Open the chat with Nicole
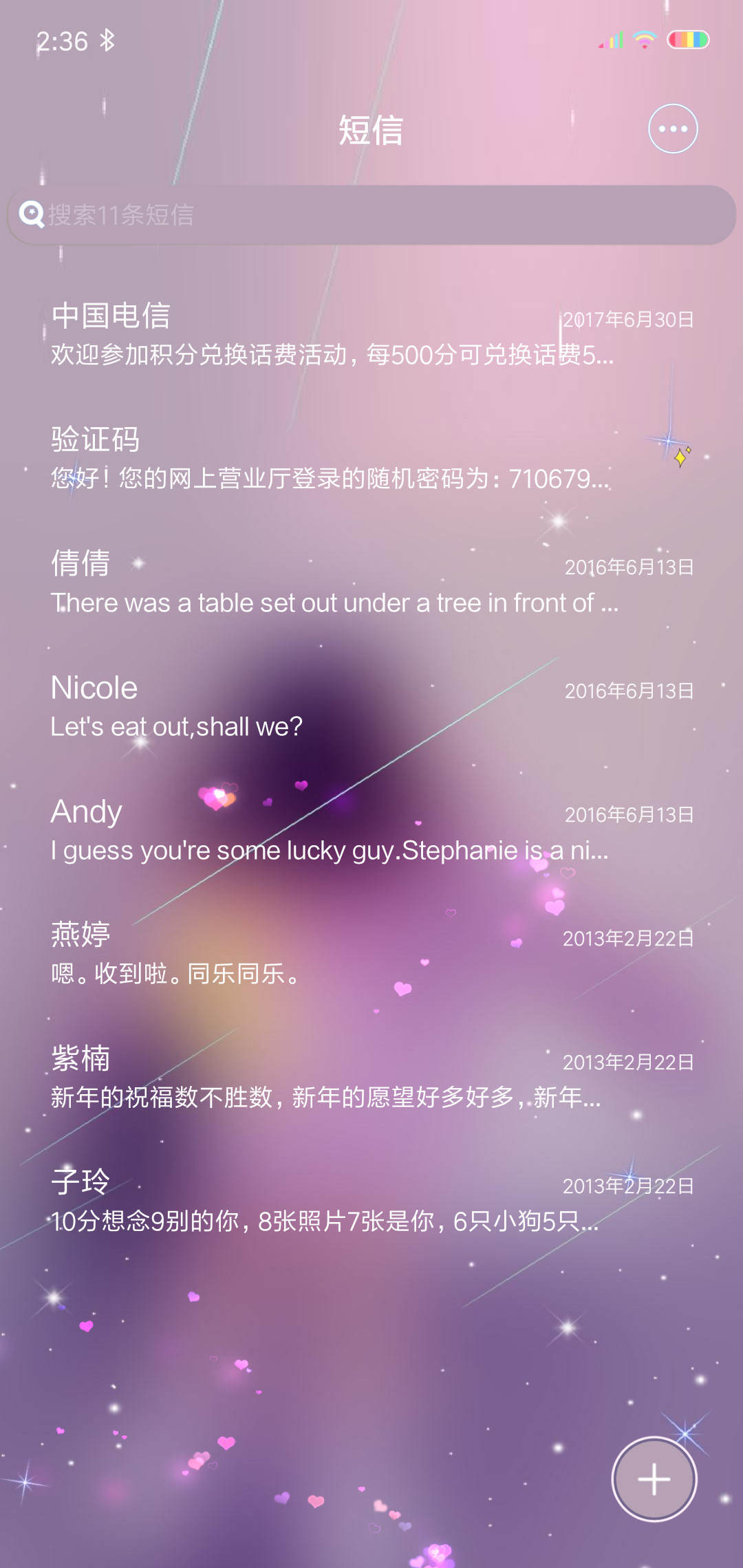Image resolution: width=743 pixels, height=1568 pixels. [x=371, y=706]
